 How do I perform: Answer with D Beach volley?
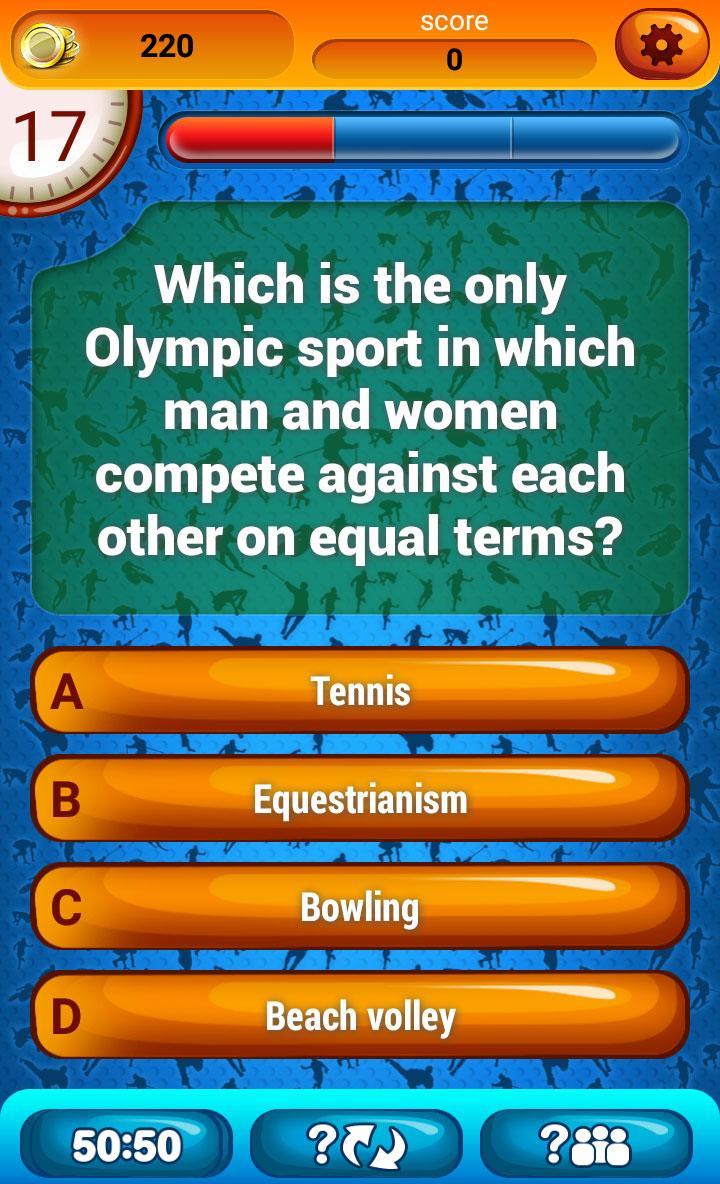click(x=360, y=1016)
